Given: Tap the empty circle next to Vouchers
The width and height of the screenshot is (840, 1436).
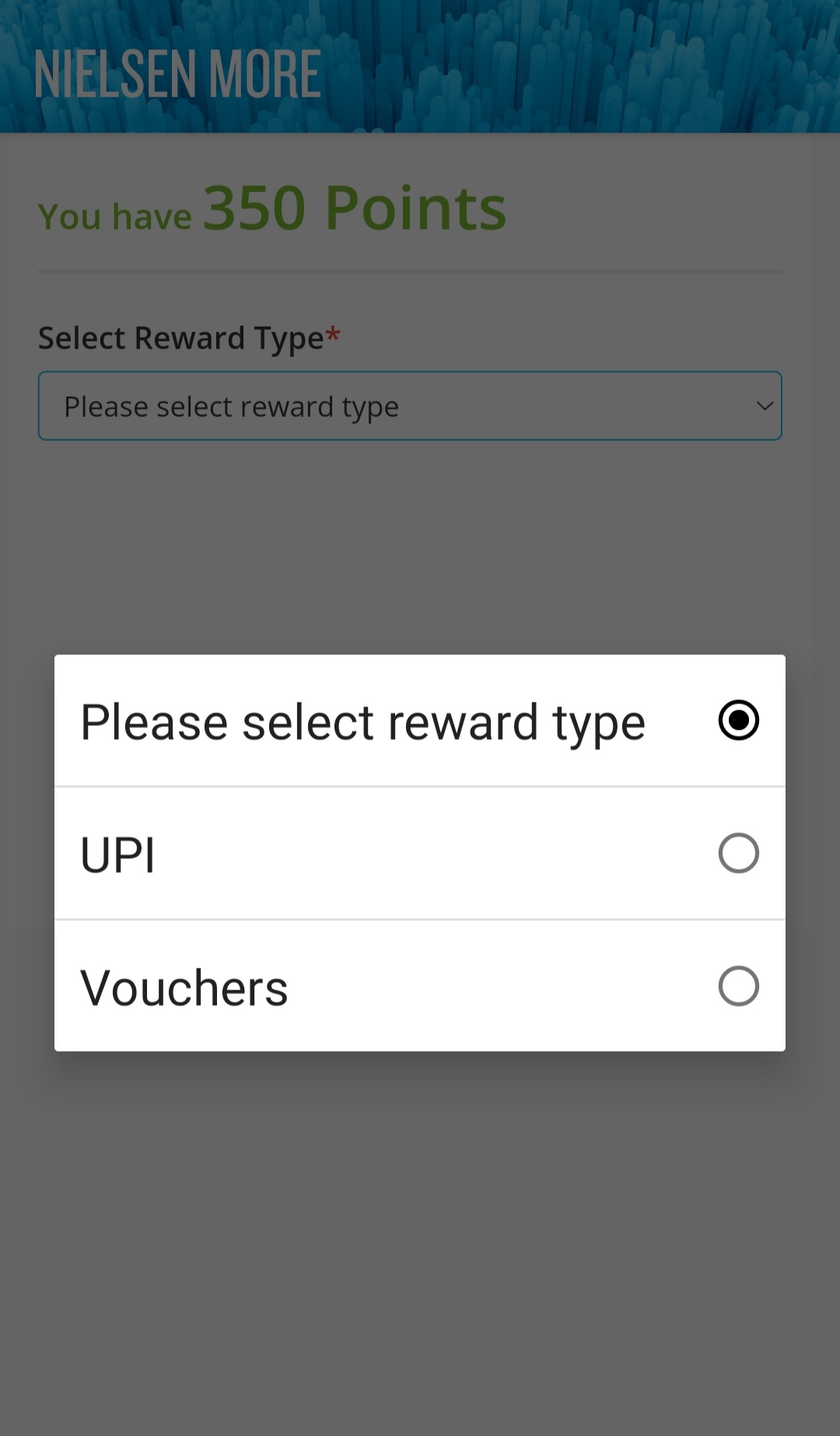Looking at the screenshot, I should (x=737, y=986).
